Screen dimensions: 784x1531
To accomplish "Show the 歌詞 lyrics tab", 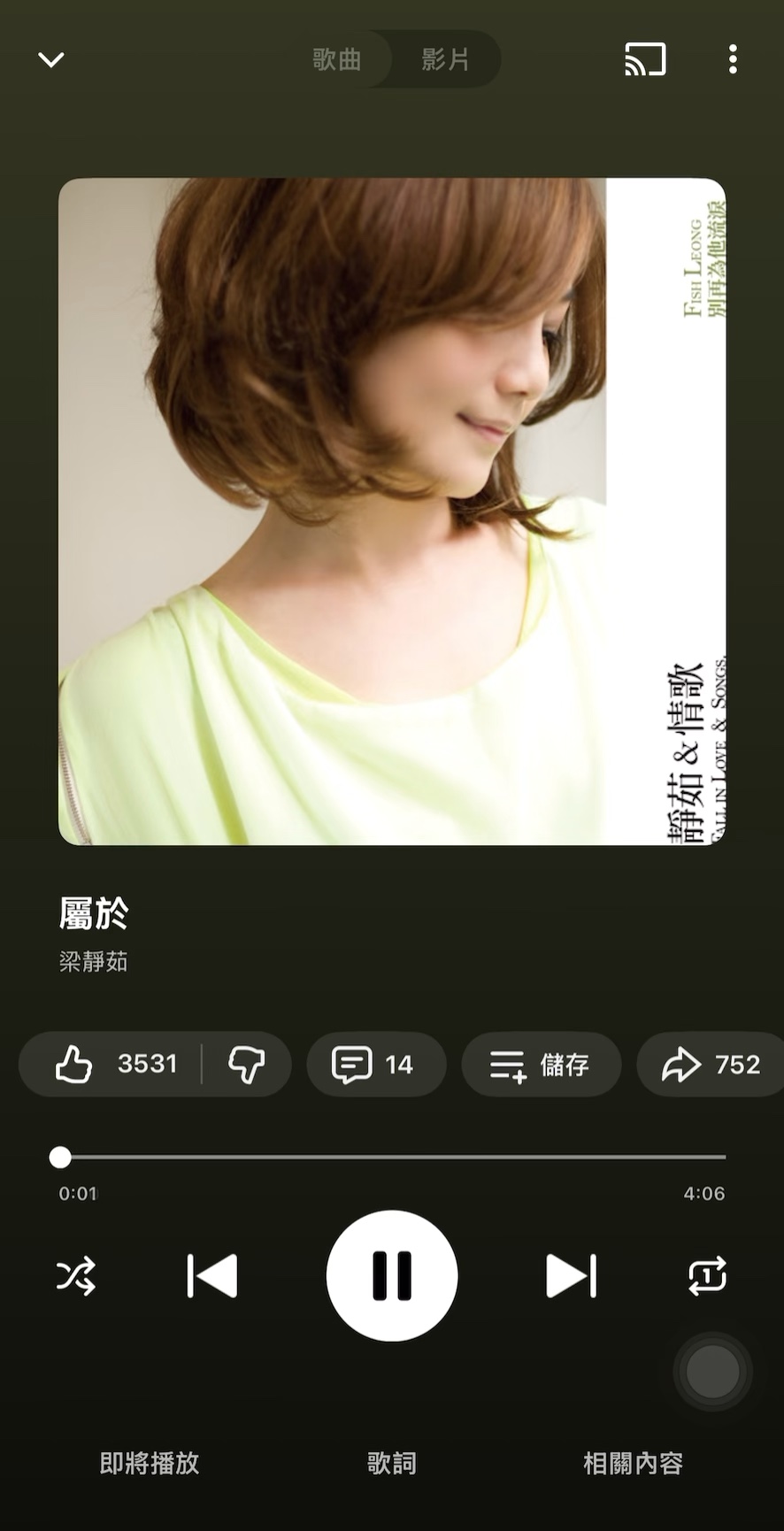I will click(392, 1463).
